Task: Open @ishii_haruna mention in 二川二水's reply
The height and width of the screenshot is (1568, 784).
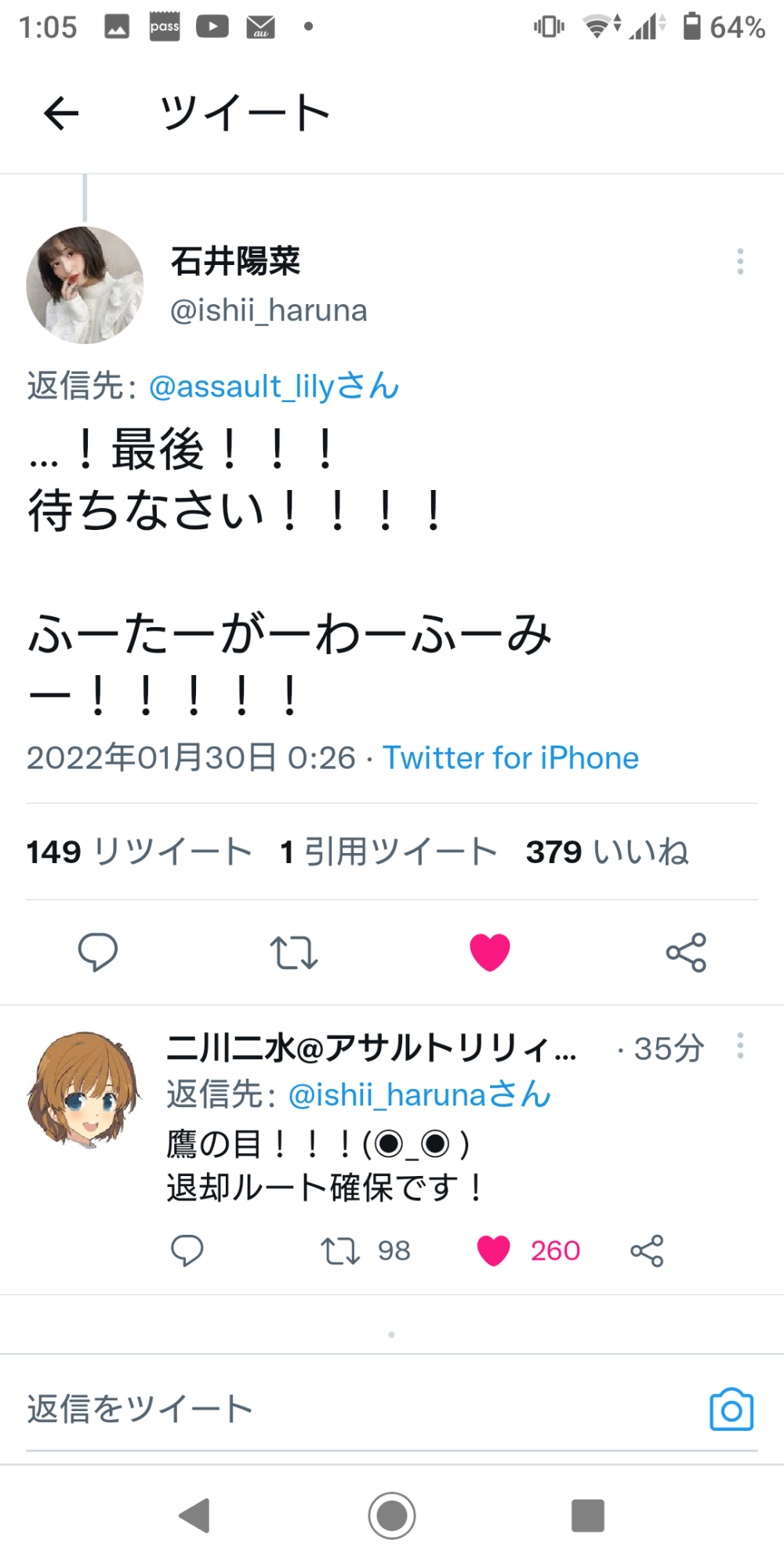Action: click(x=419, y=1095)
